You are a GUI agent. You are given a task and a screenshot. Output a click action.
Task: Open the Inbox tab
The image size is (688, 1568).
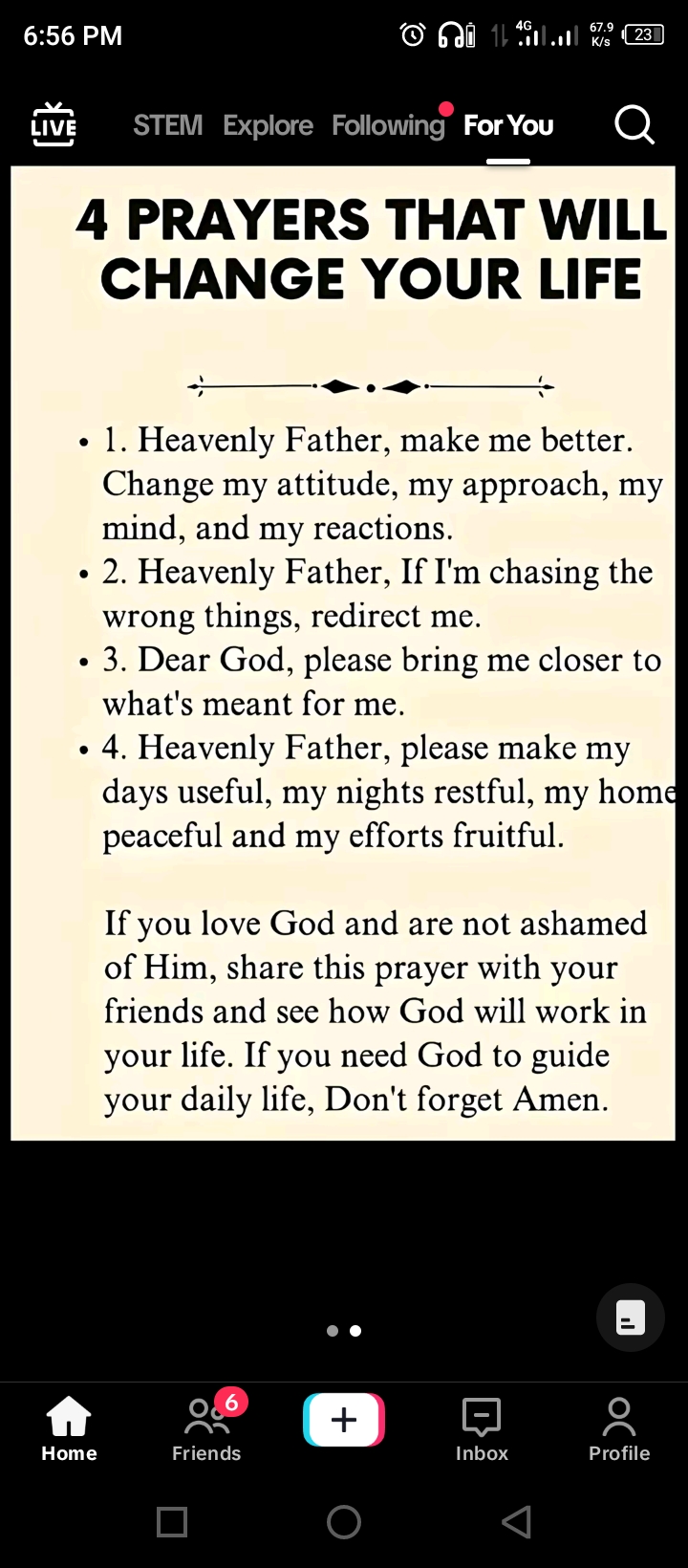482,1428
